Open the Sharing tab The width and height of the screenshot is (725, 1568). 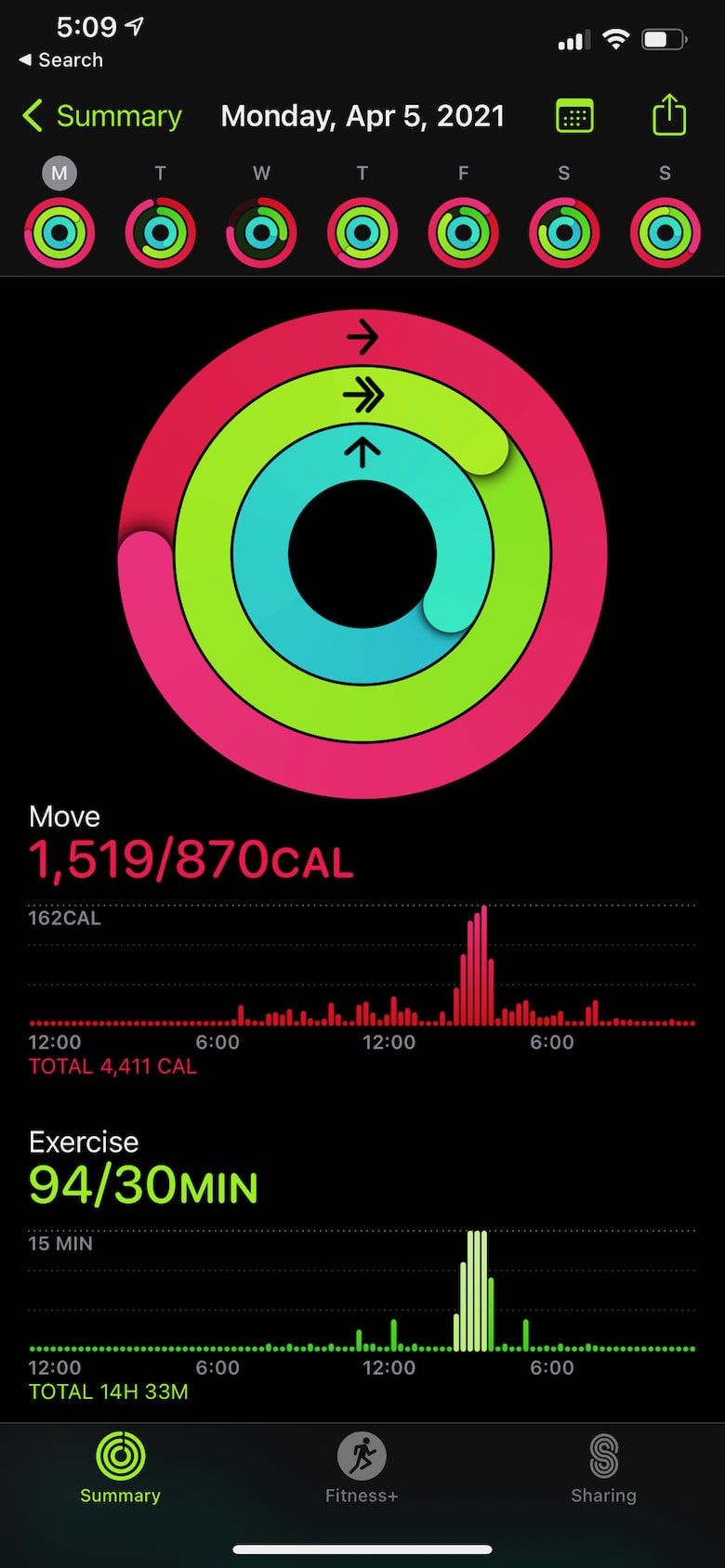coord(603,1469)
